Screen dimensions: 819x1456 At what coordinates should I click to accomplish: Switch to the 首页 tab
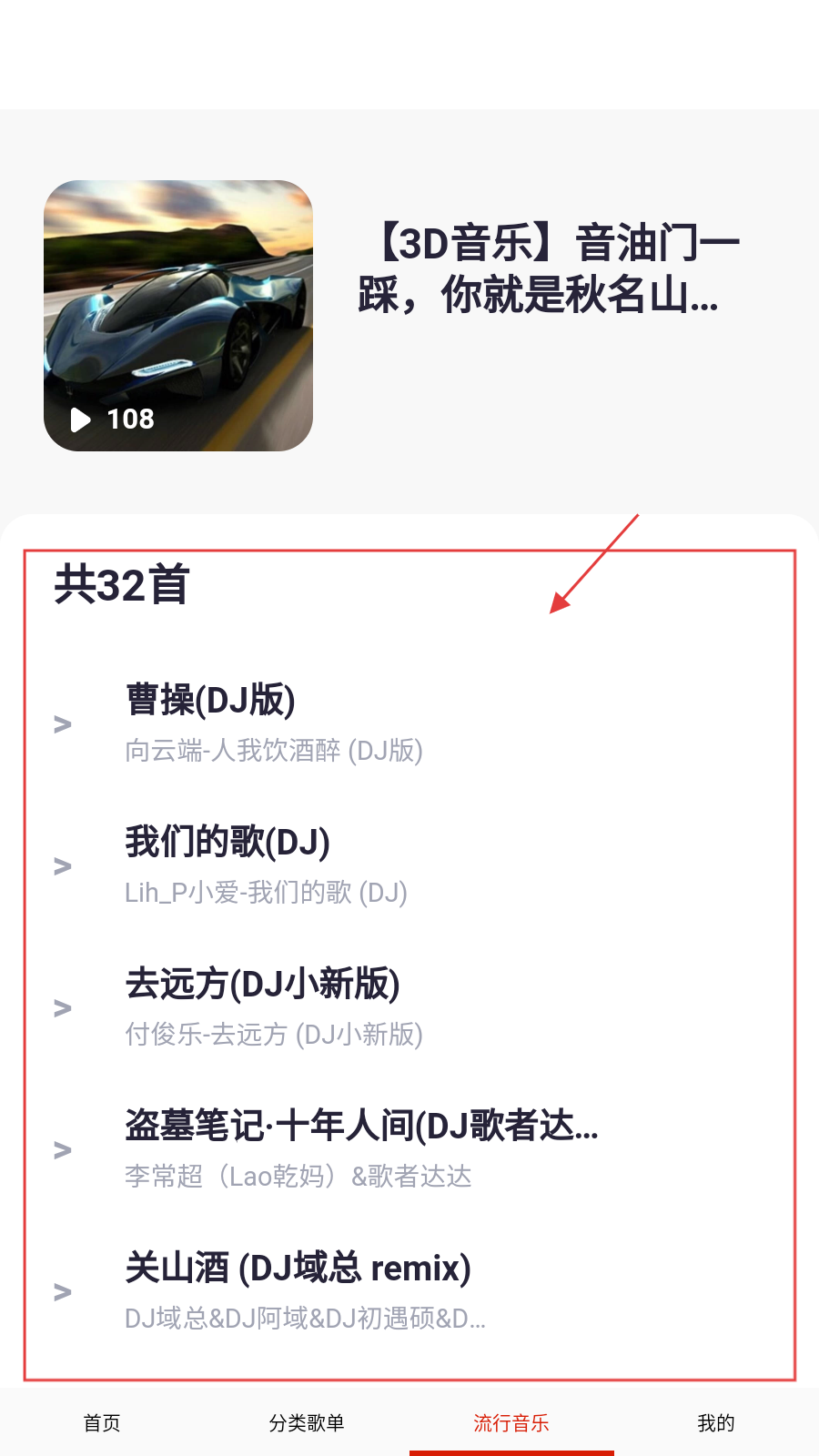click(x=102, y=1422)
